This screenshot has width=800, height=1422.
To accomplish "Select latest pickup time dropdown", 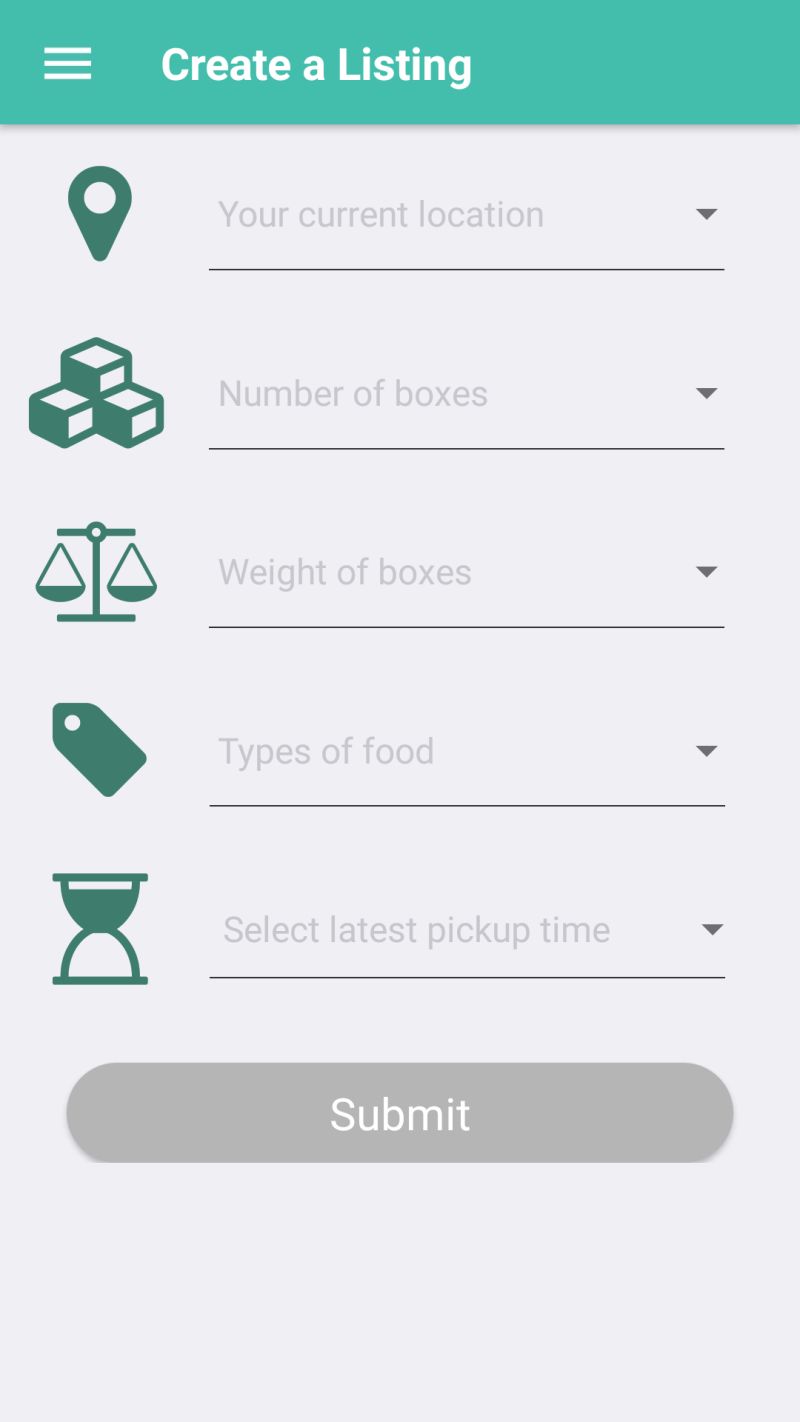I will [x=466, y=930].
